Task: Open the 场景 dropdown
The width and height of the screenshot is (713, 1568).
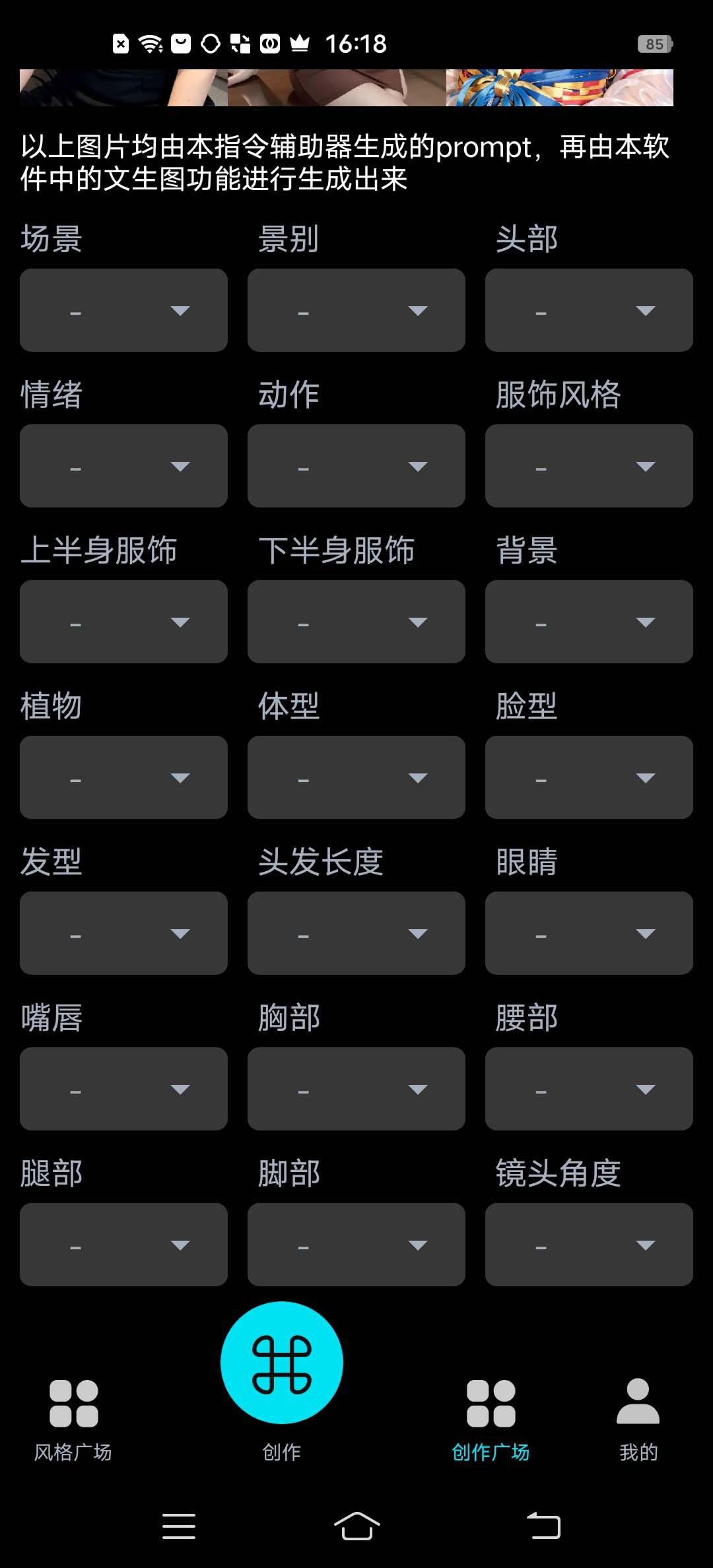Action: pyautogui.click(x=123, y=311)
